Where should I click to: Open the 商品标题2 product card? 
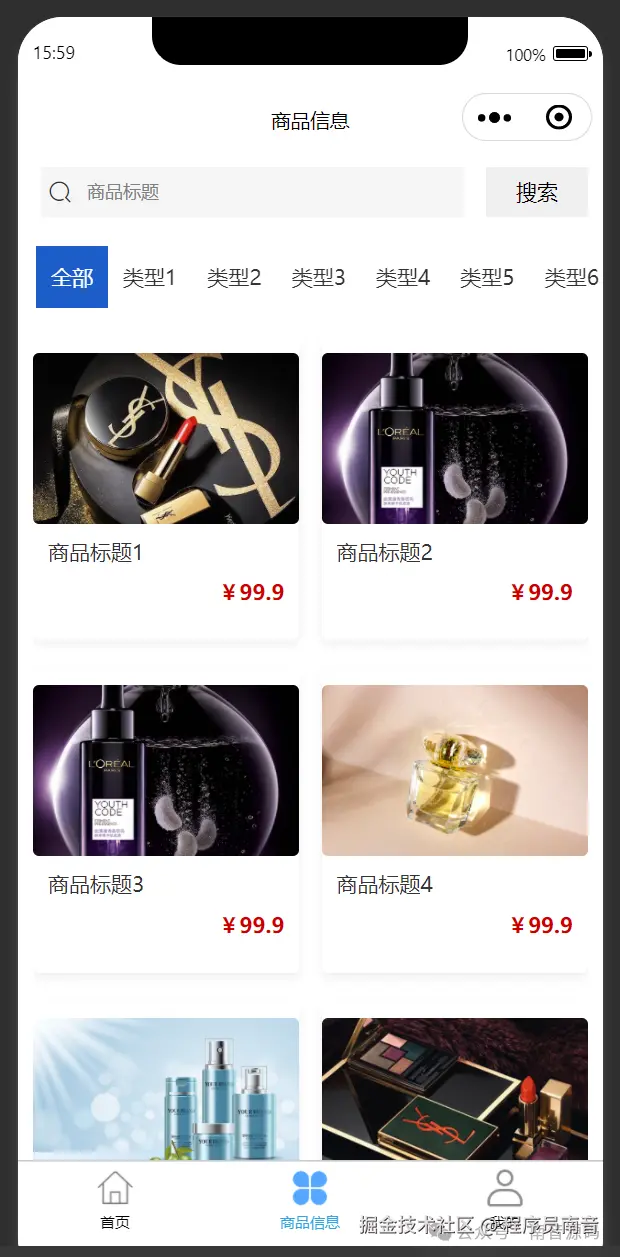click(455, 495)
